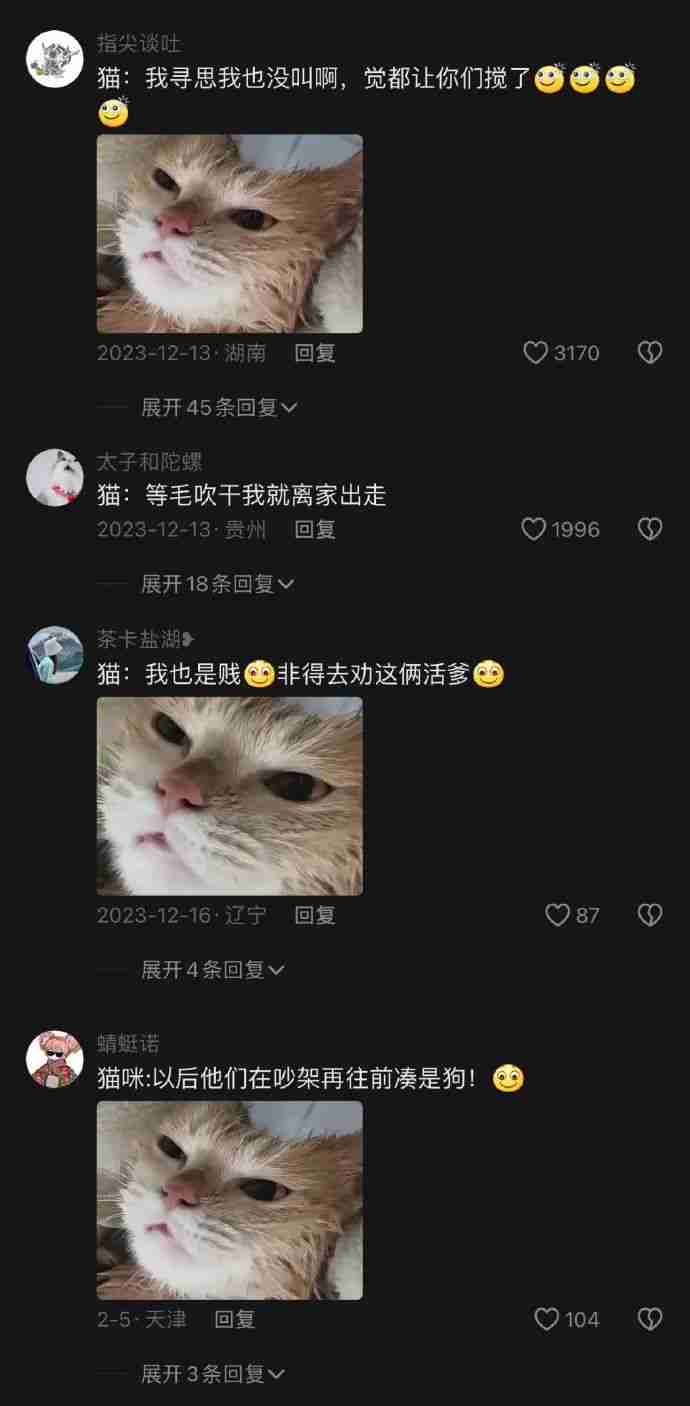
Task: Reply to 太子和陀螺's comment
Action: click(315, 530)
